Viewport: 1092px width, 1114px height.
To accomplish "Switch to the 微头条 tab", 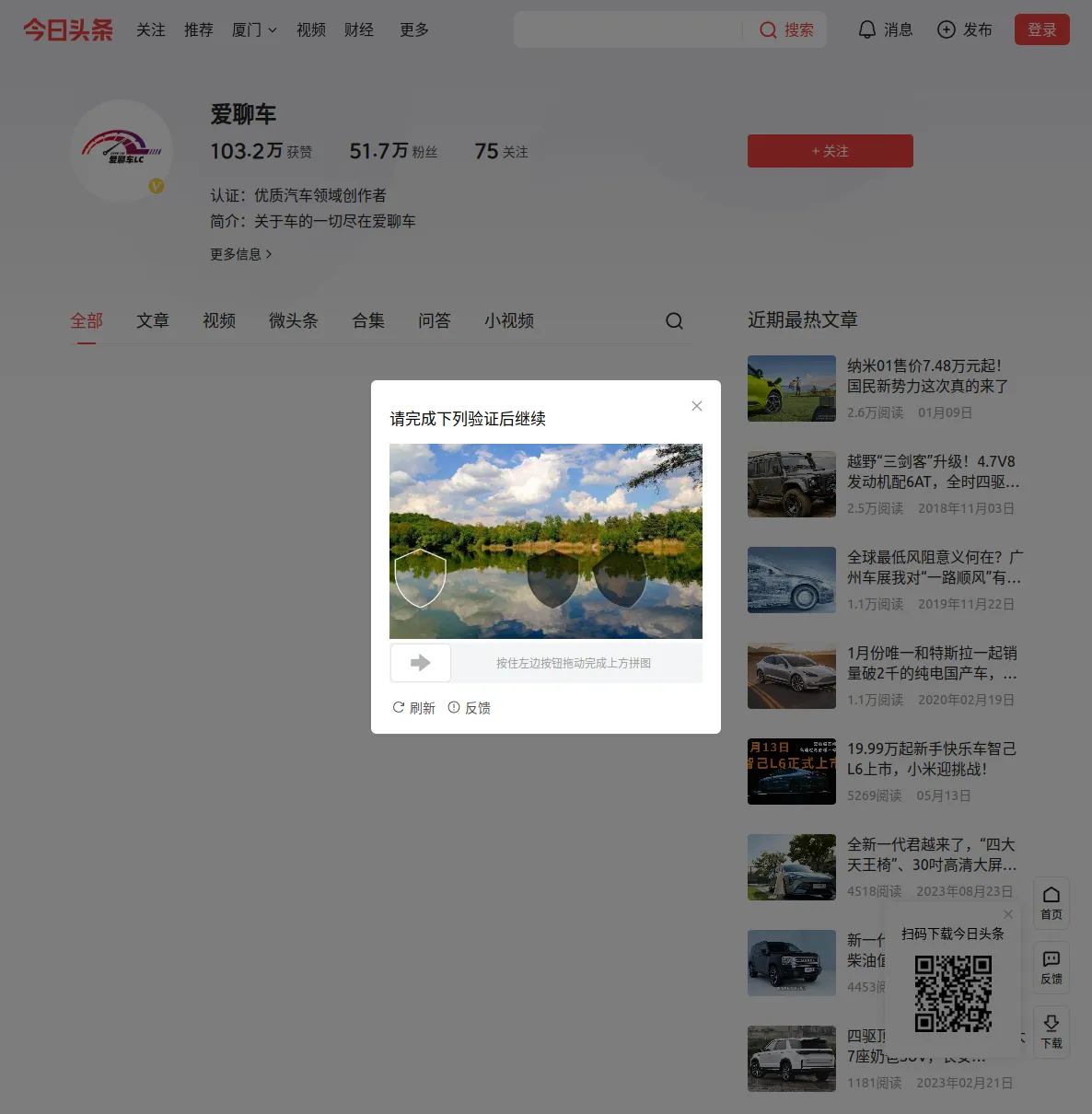I will [293, 320].
